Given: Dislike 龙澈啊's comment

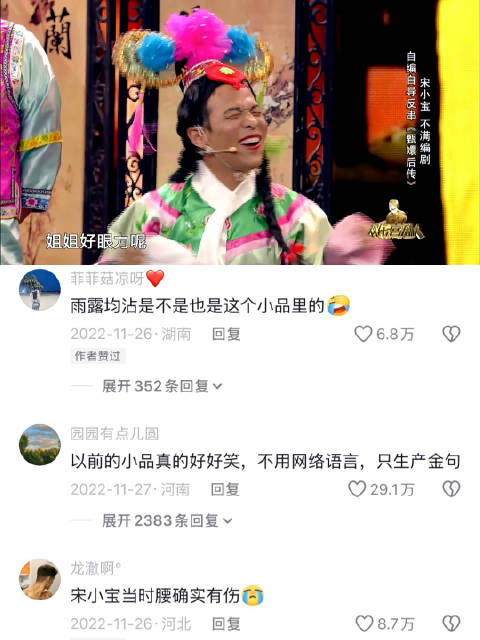Looking at the screenshot, I should pos(451,623).
